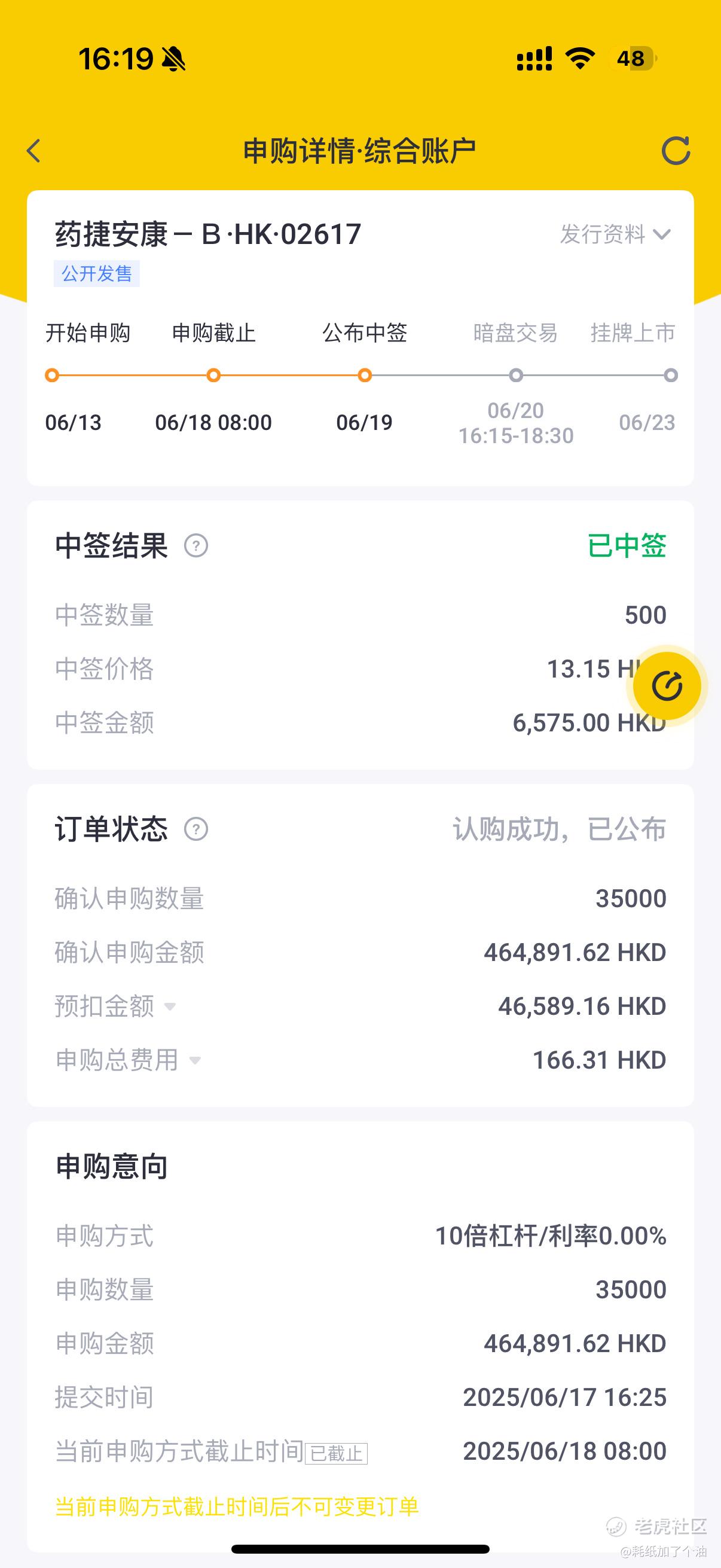Expand the 预扣金额 breakdown arrow
This screenshot has width=721, height=1568.
click(170, 1007)
